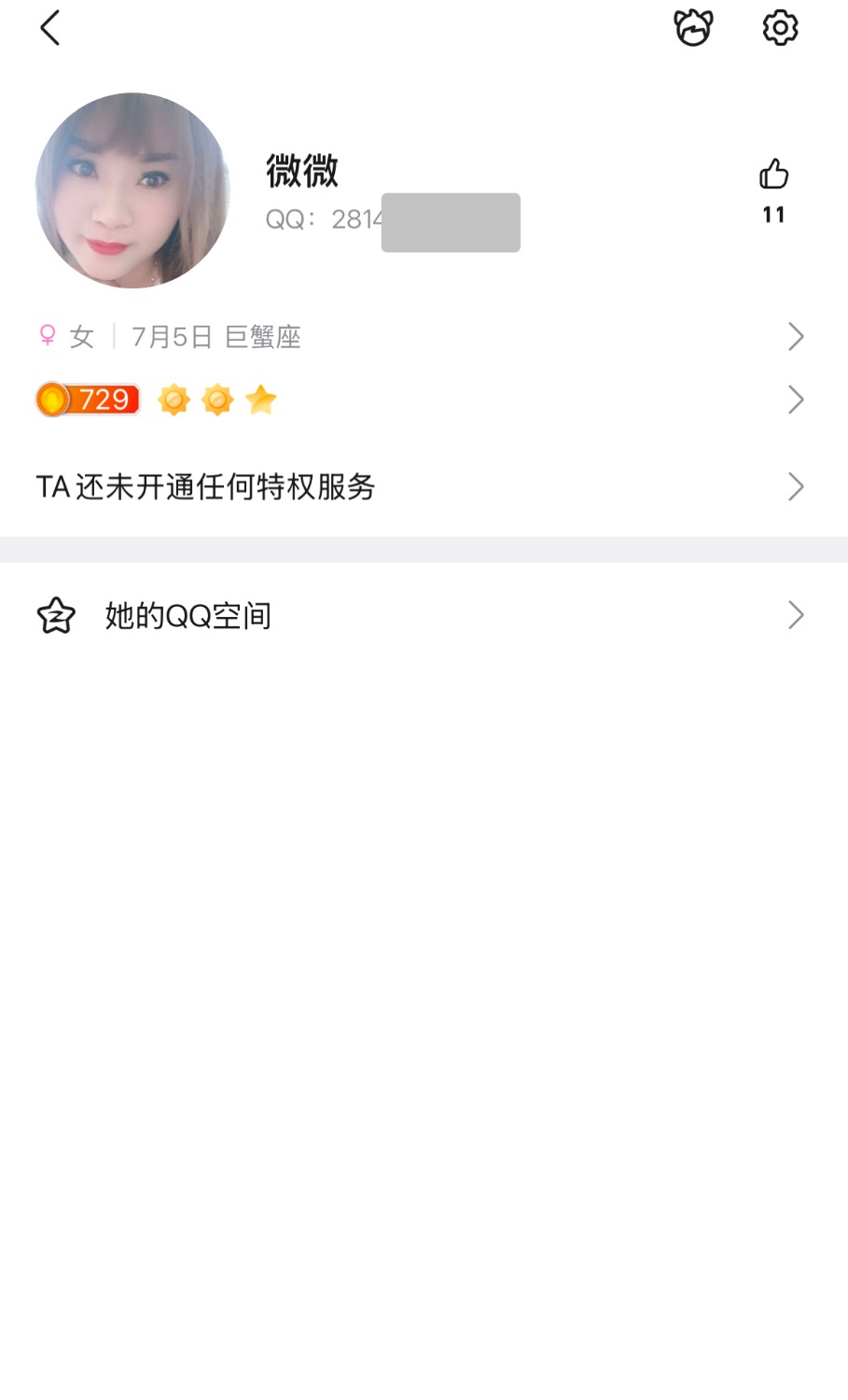
Task: Open the 女 7月5日 巨蟹座 details row
Action: tap(420, 336)
